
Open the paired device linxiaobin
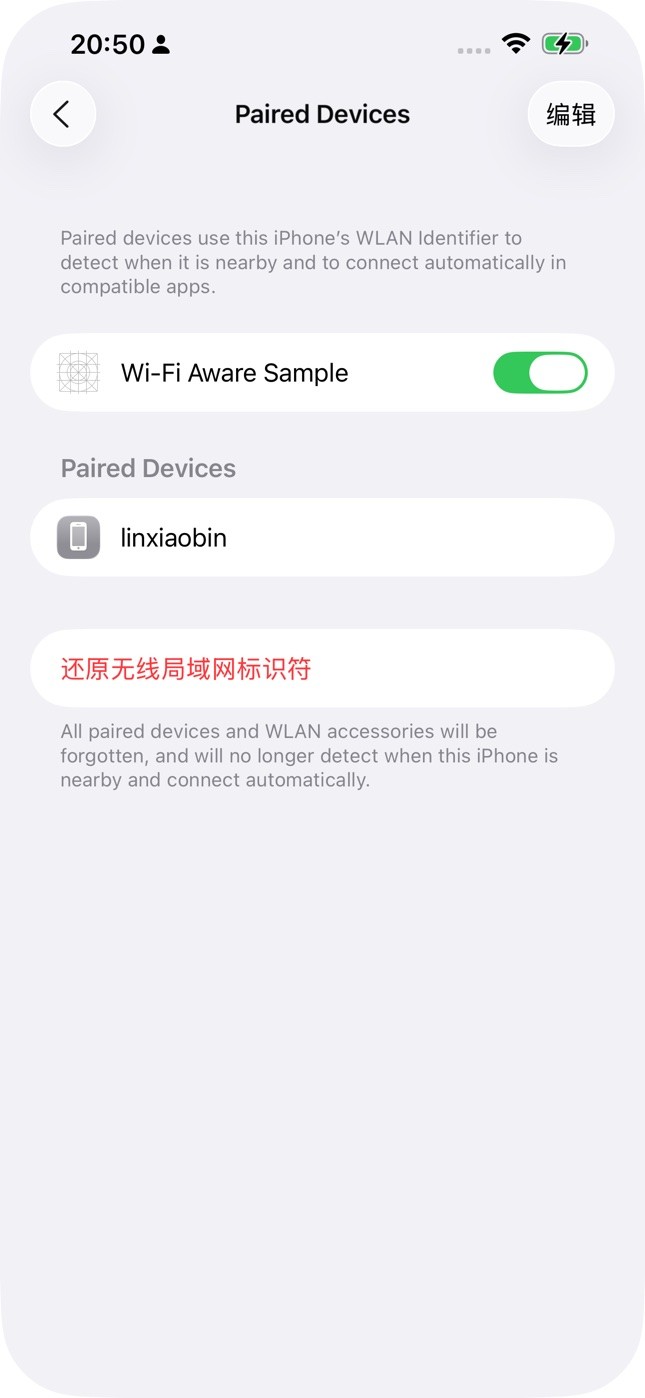[x=322, y=538]
